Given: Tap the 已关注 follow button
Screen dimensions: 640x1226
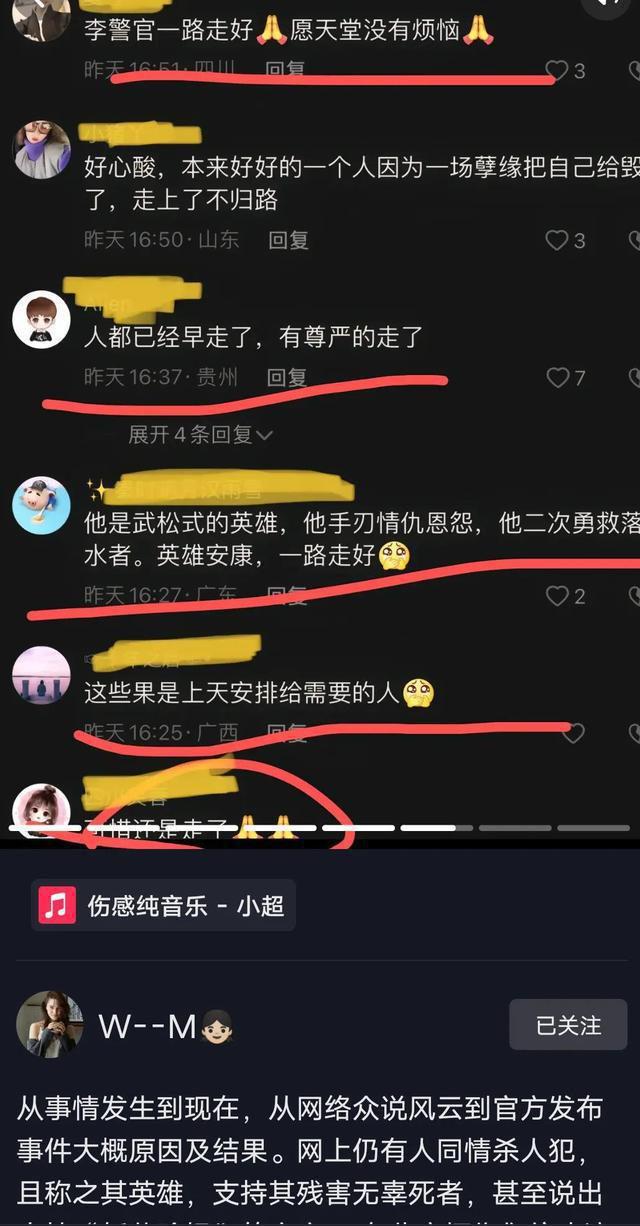Looking at the screenshot, I should 569,1025.
